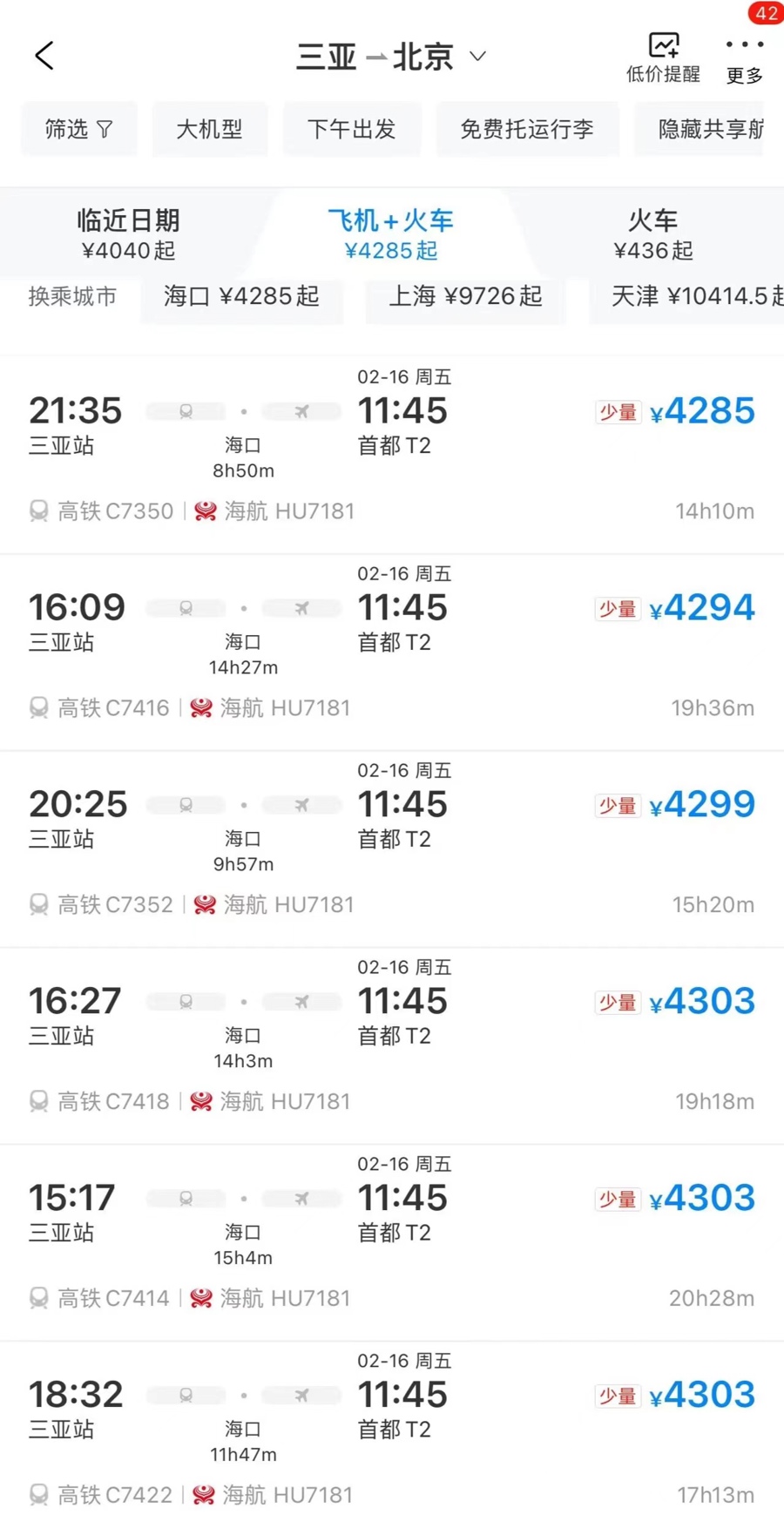The height and width of the screenshot is (1535, 784).
Task: Apply the 大机型 filter chip
Action: point(209,130)
